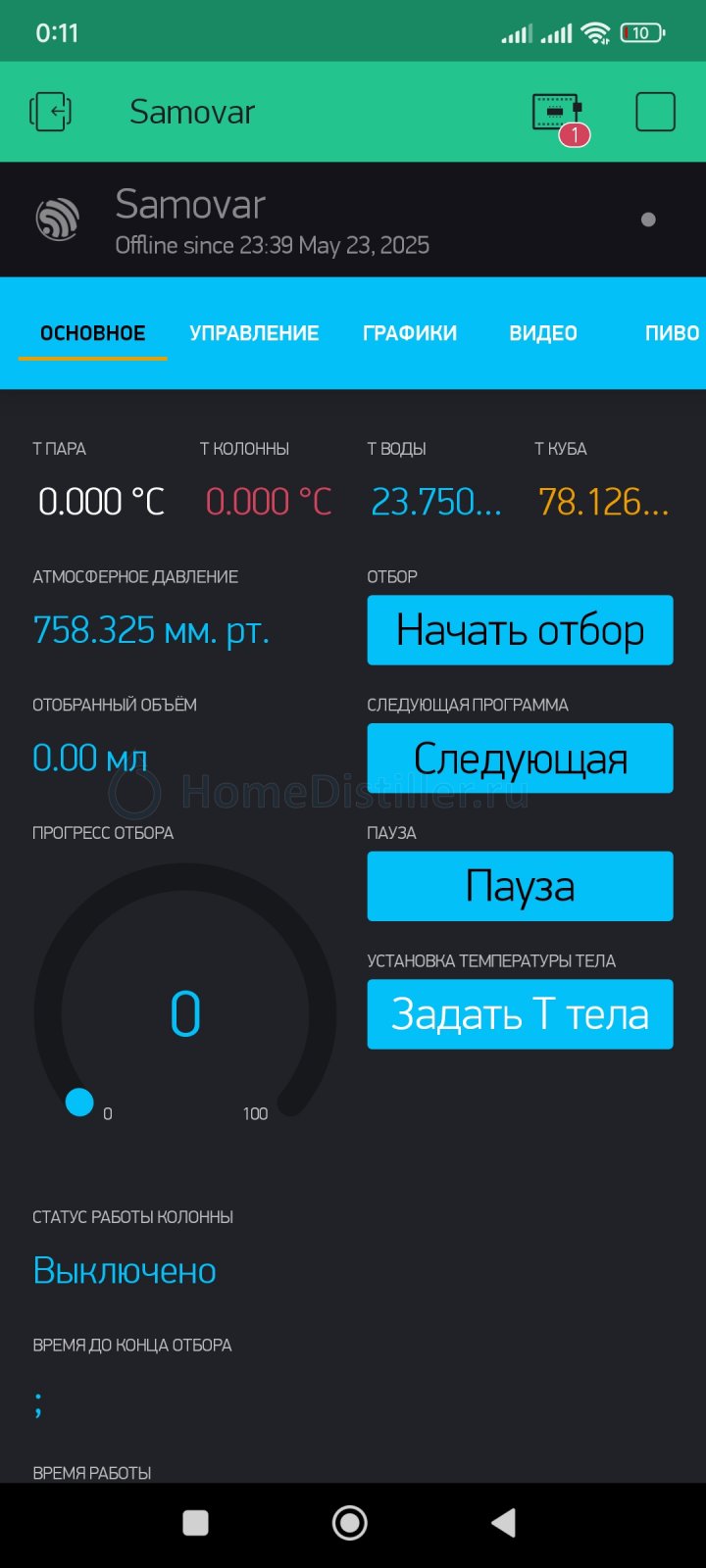Tap the Следующая program button
The image size is (706, 1568).
(x=520, y=759)
